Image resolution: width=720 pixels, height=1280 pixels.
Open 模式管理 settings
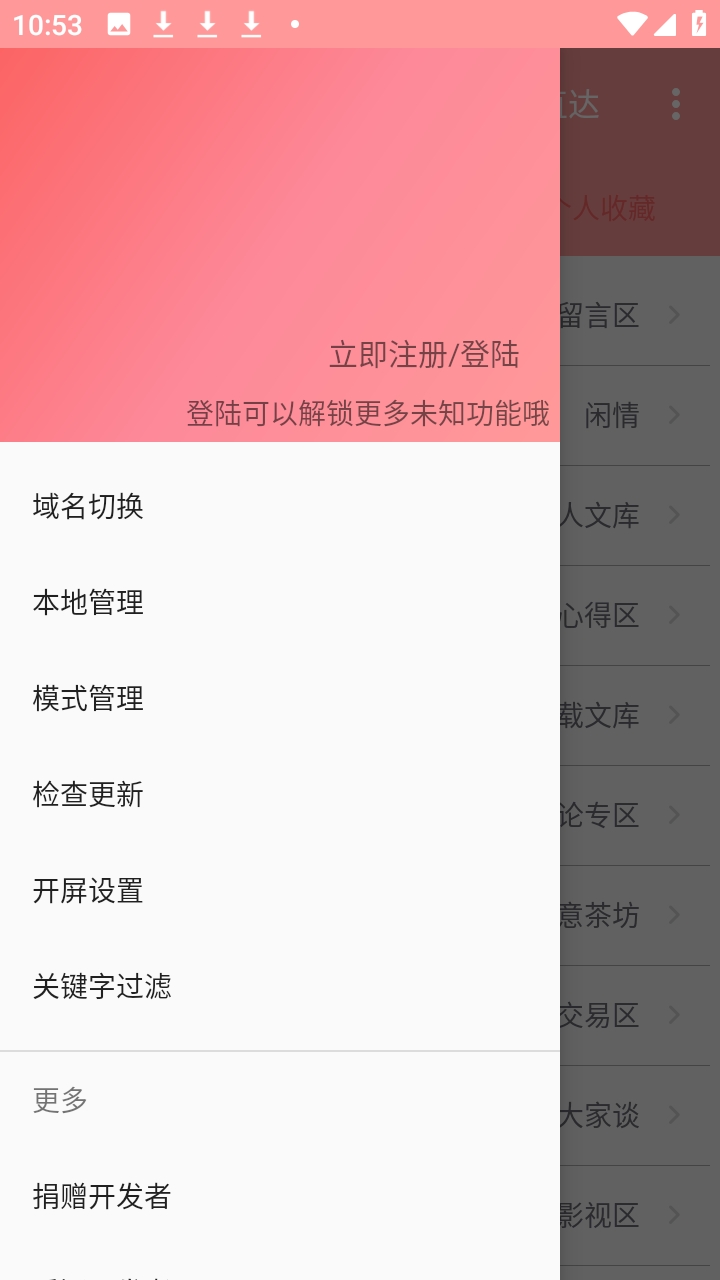[88, 698]
